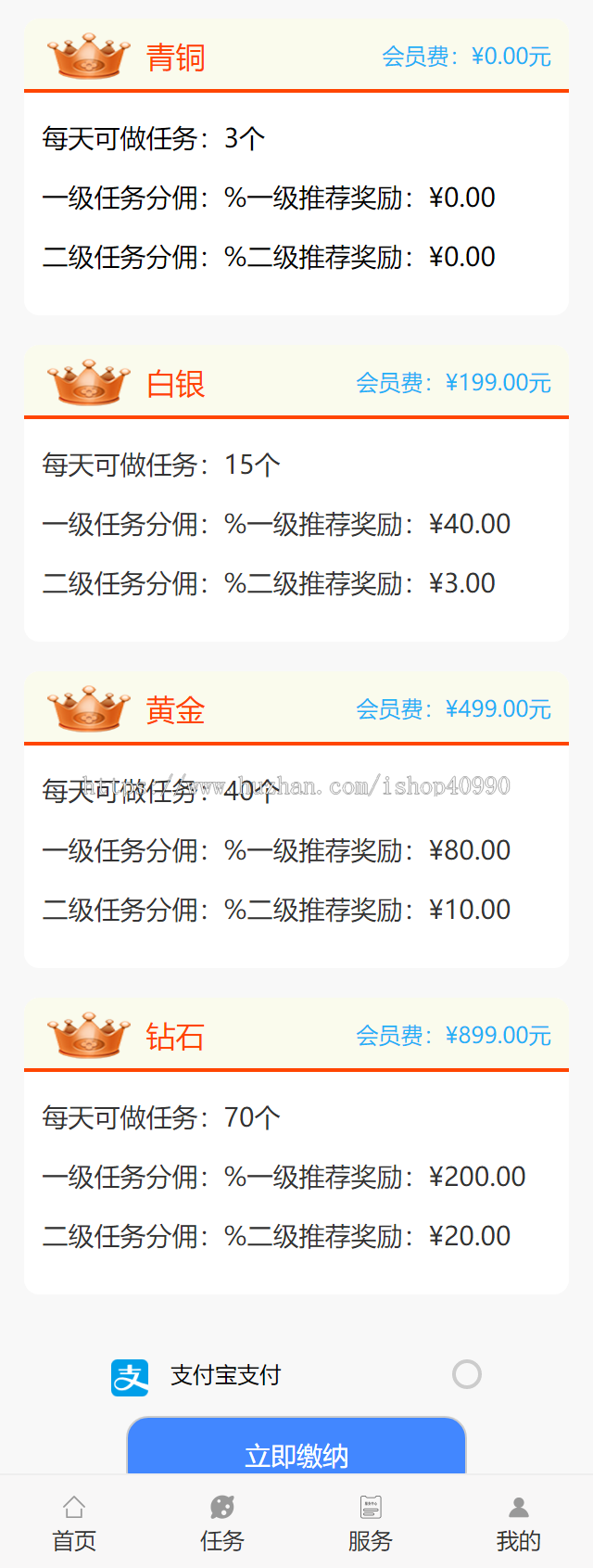This screenshot has width=593, height=1568.
Task: Go to the 首页 tab
Action: click(x=74, y=1523)
